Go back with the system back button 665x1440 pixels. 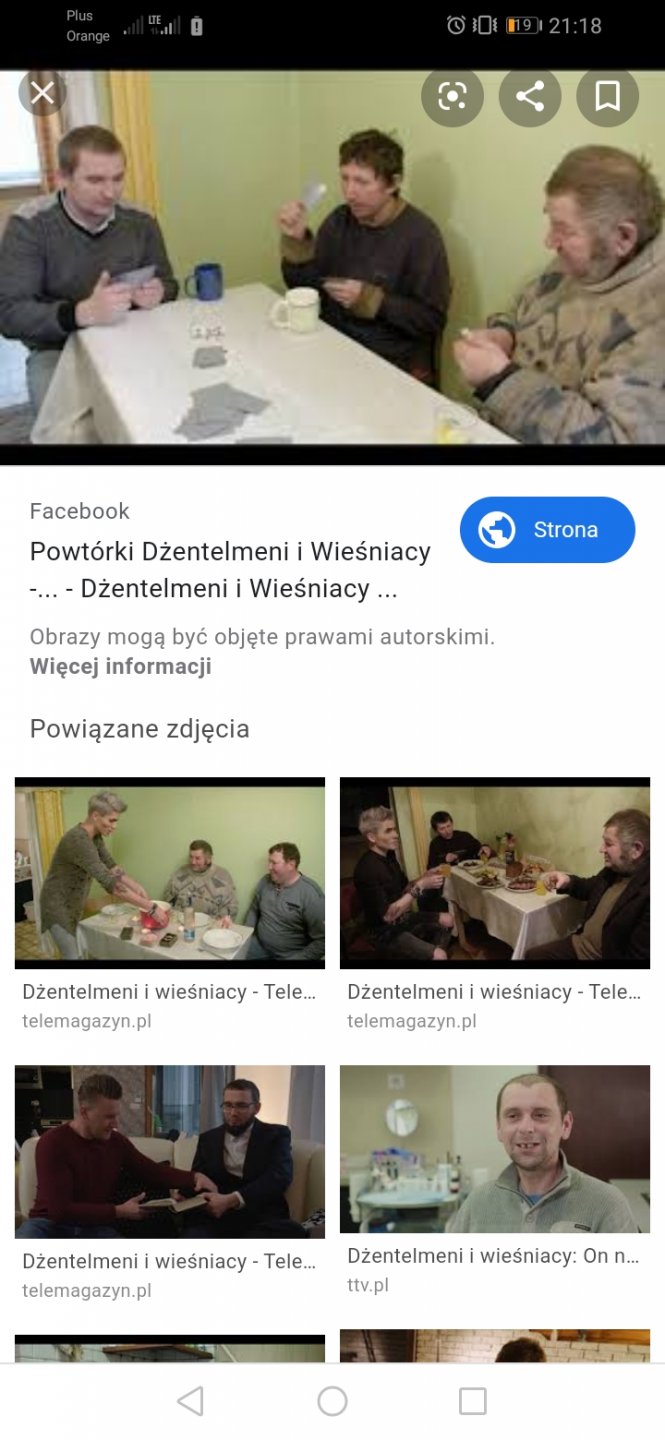190,1401
